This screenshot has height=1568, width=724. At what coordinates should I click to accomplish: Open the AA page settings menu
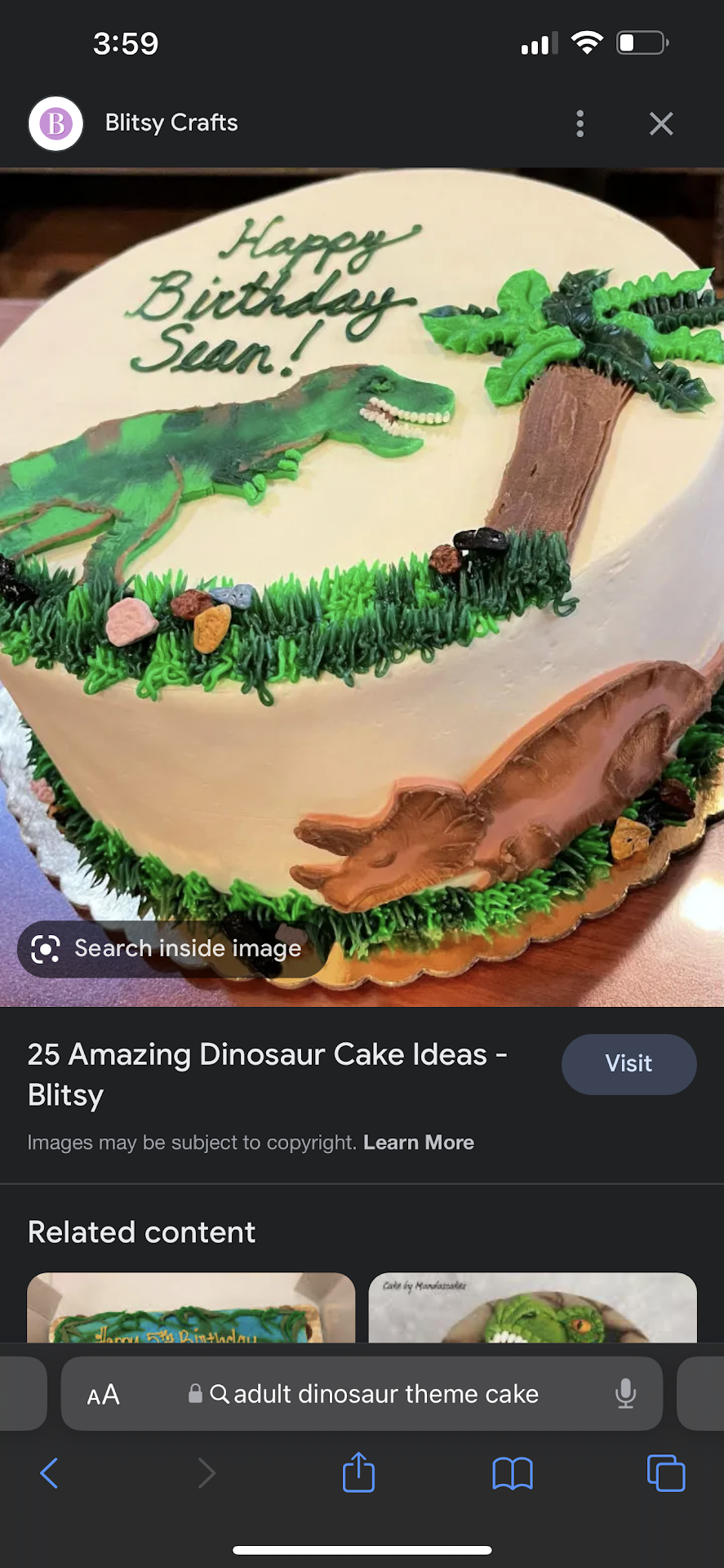coord(104,1394)
